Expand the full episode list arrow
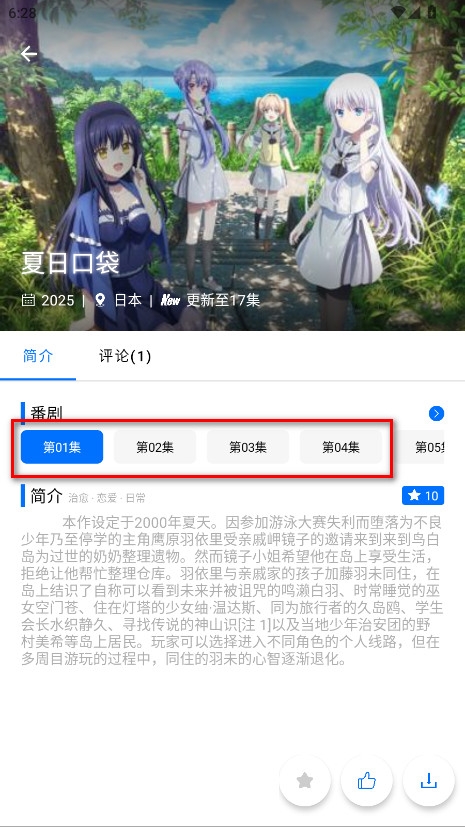The image size is (465, 827). tap(437, 414)
